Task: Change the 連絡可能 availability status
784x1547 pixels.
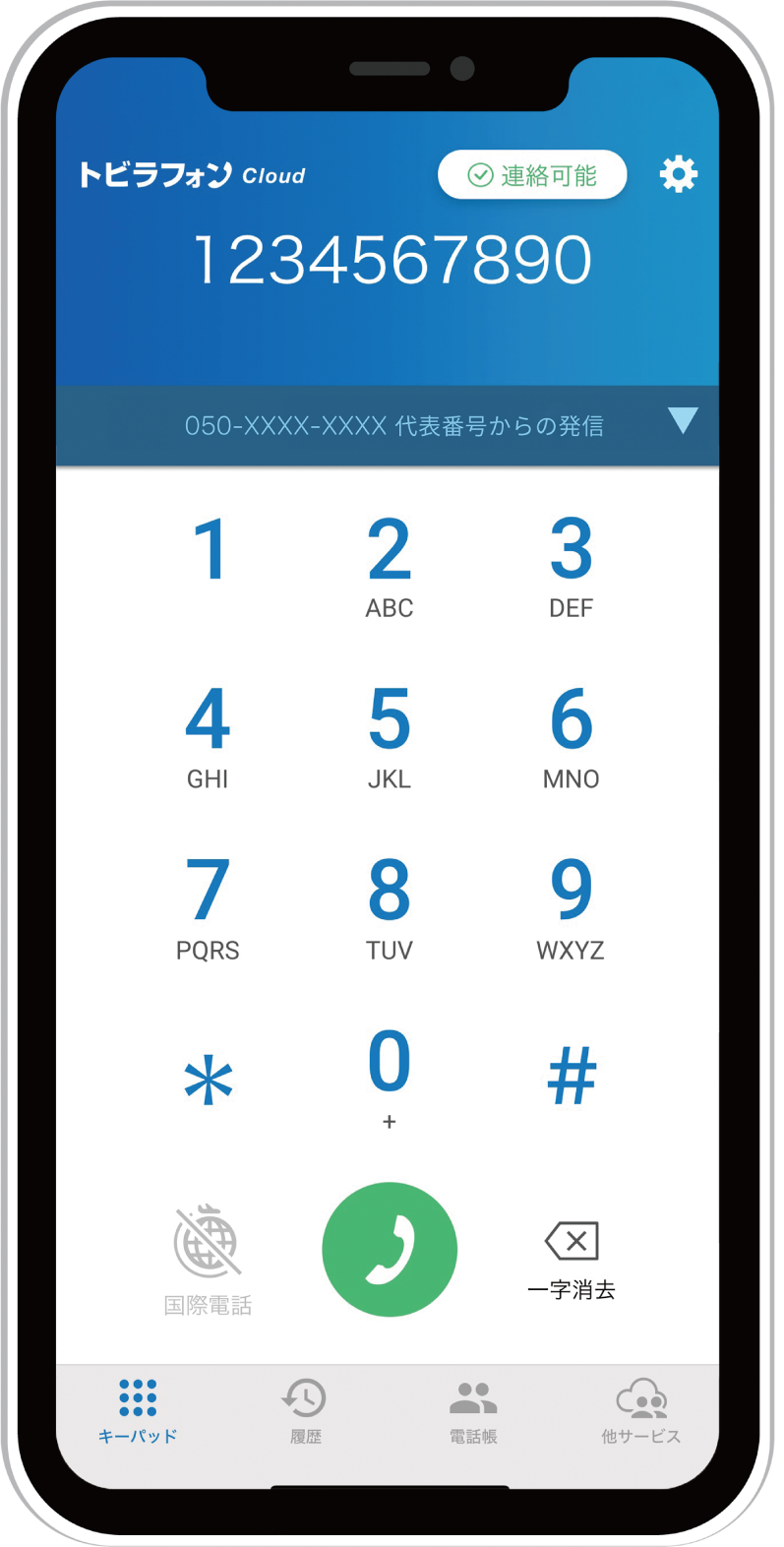Action: [532, 175]
